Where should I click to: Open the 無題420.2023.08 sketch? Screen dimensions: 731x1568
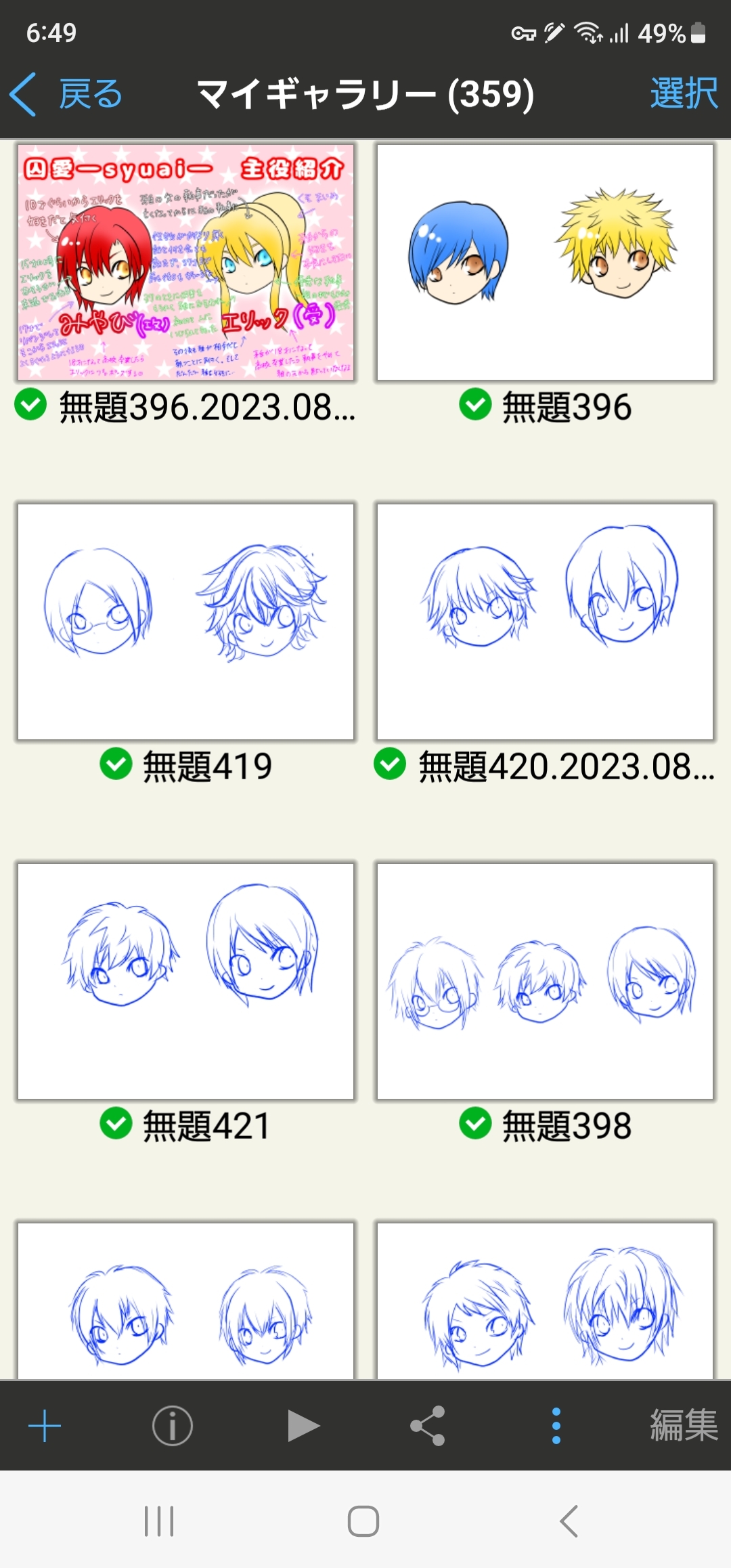pos(545,622)
